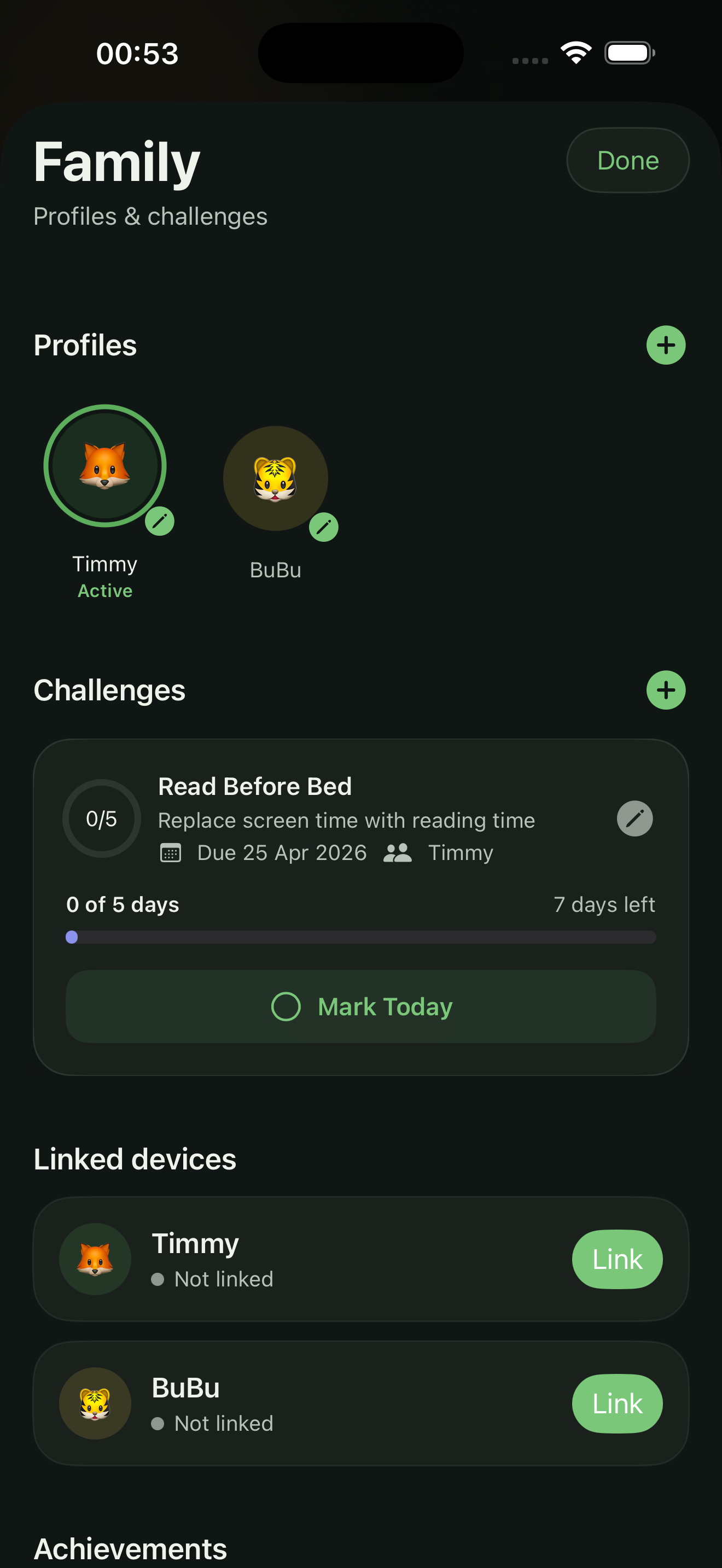
Task: Add a new profile with the plus icon
Action: 665,344
